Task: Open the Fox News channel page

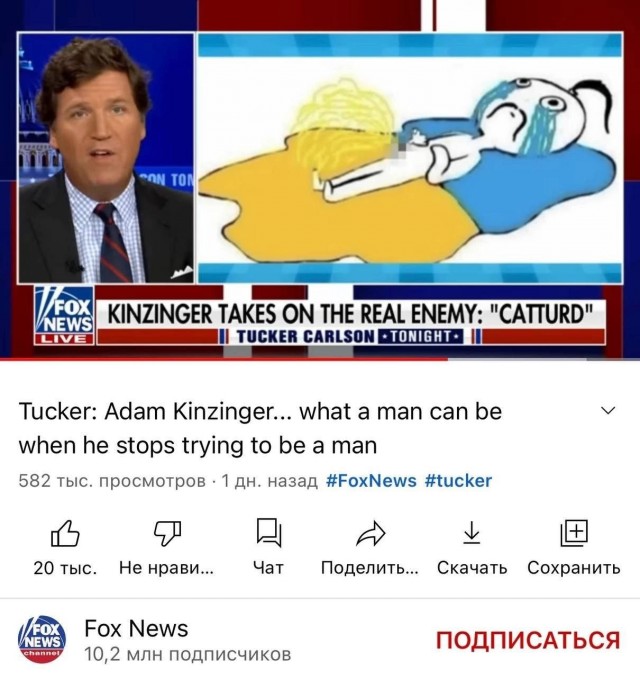Action: (137, 629)
